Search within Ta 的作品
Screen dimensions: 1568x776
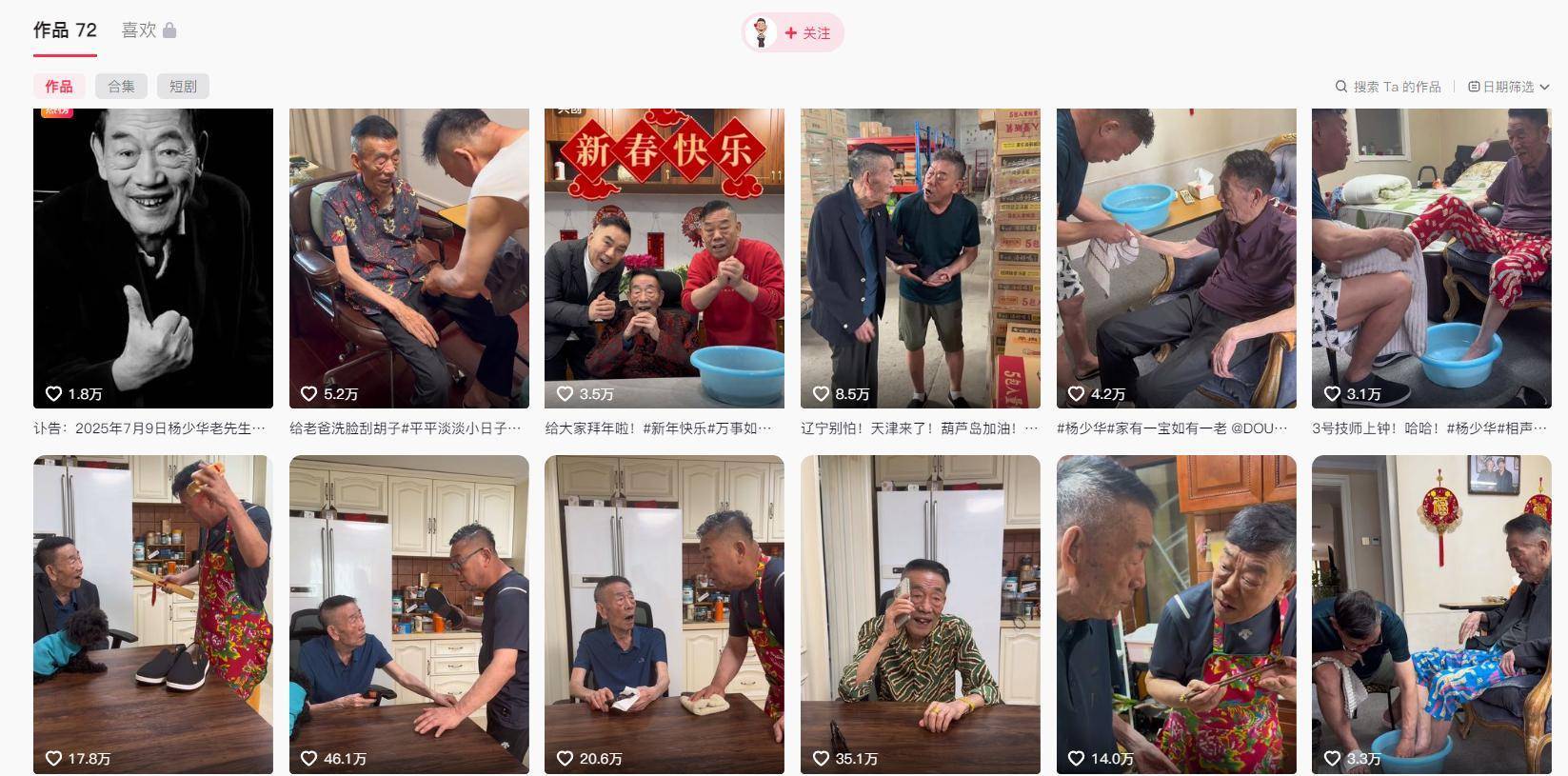tap(1388, 87)
